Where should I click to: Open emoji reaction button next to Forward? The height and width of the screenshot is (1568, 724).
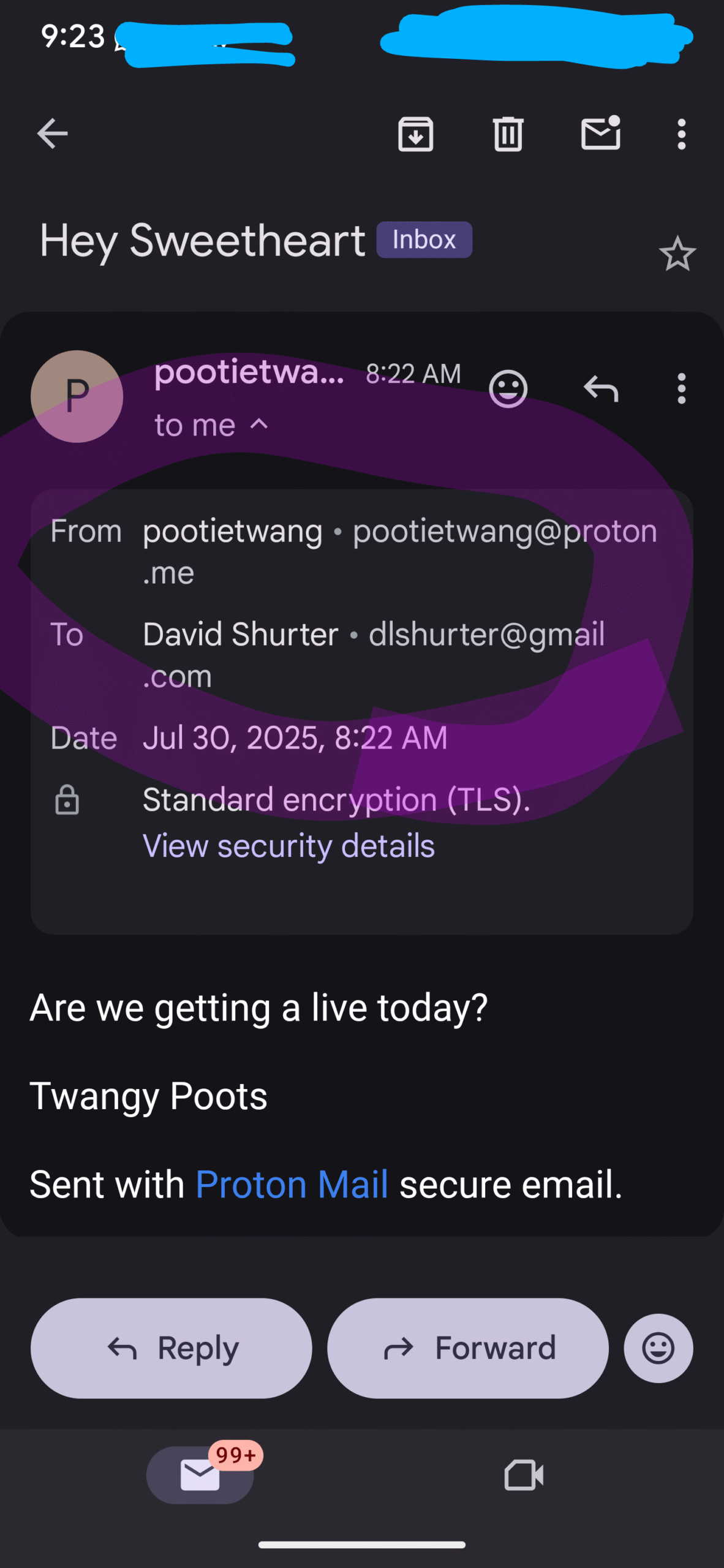658,1347
